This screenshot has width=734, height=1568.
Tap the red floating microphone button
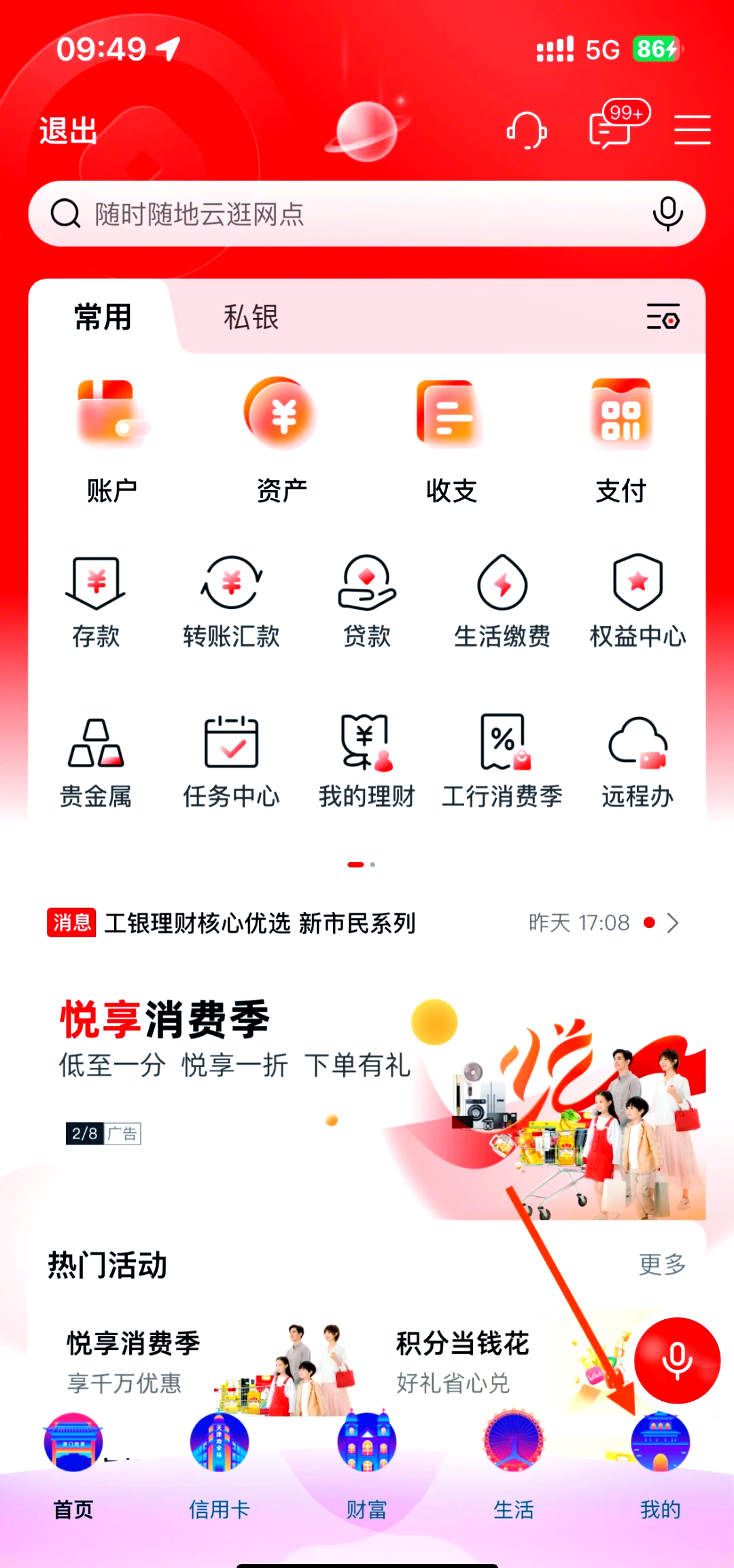[x=677, y=1361]
